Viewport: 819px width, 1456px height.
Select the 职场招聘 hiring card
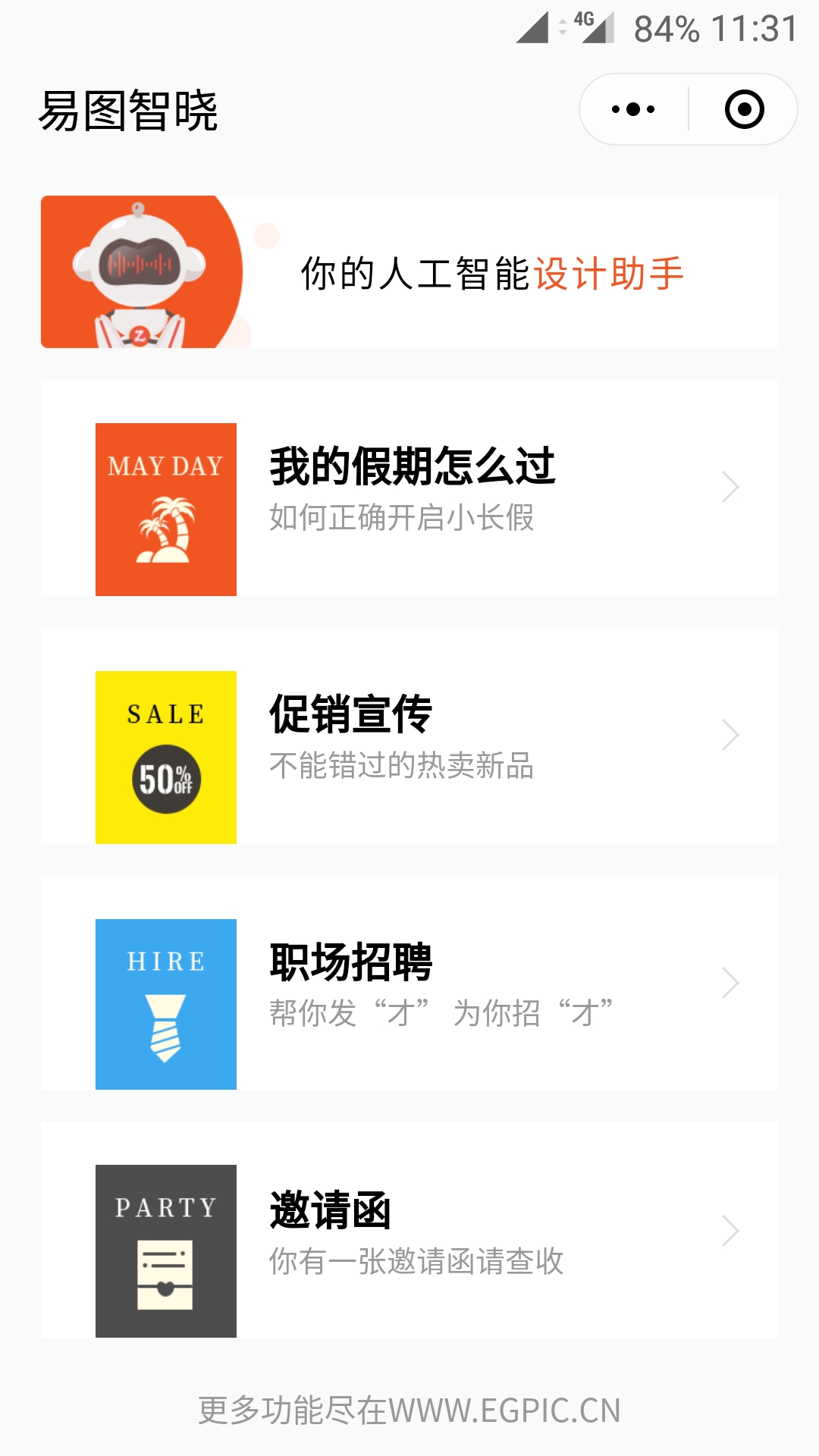tap(409, 984)
